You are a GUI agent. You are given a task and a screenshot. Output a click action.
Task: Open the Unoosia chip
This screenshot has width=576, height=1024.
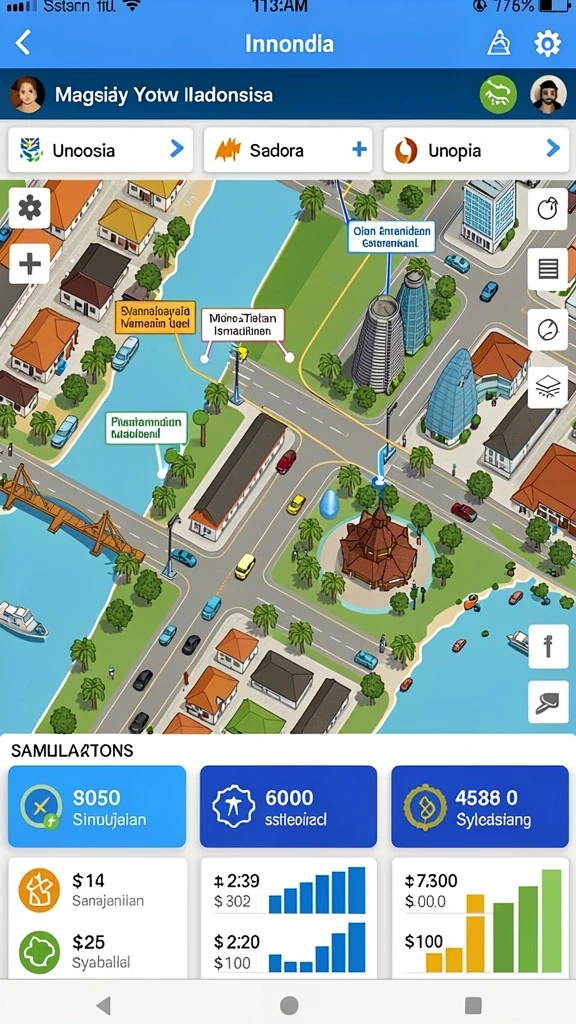tap(101, 150)
